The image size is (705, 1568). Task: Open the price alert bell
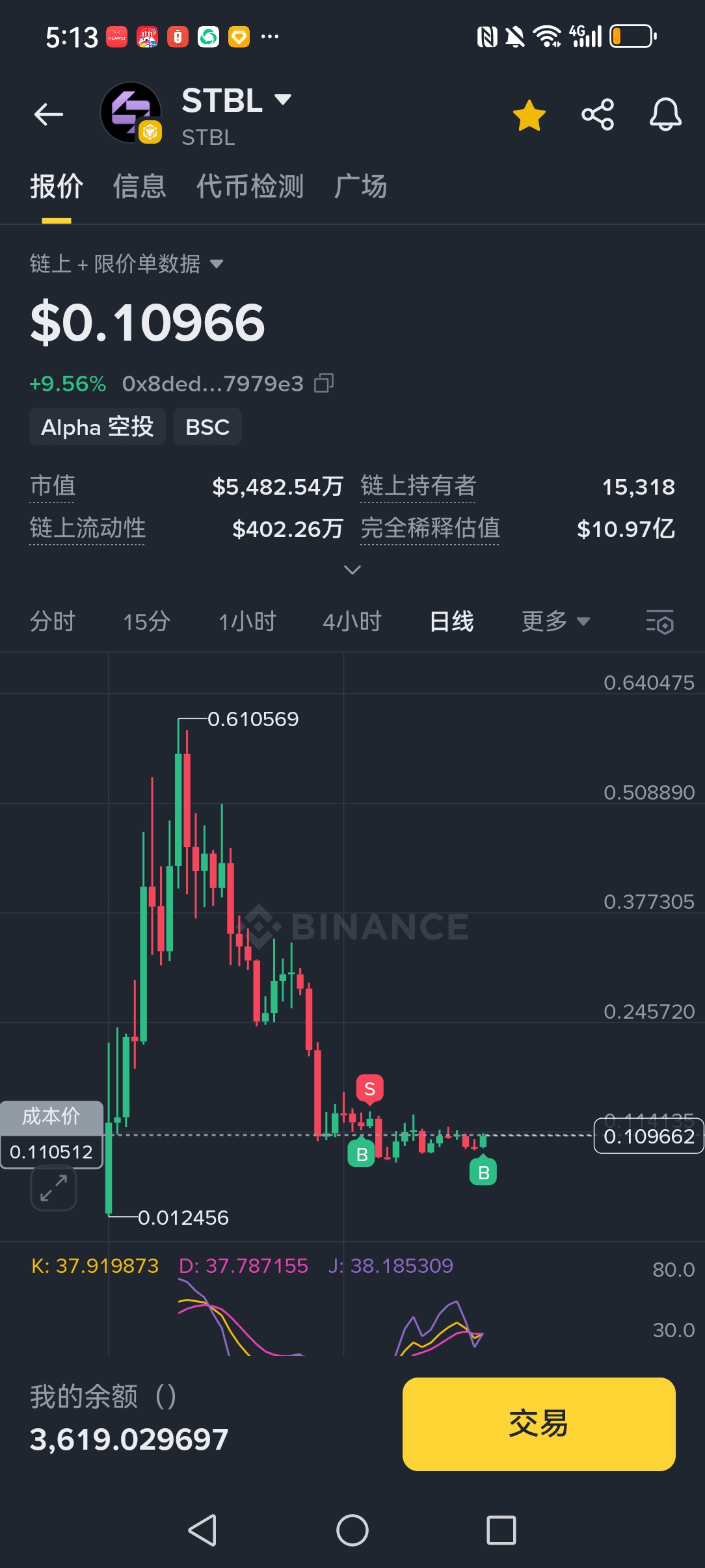pos(665,115)
